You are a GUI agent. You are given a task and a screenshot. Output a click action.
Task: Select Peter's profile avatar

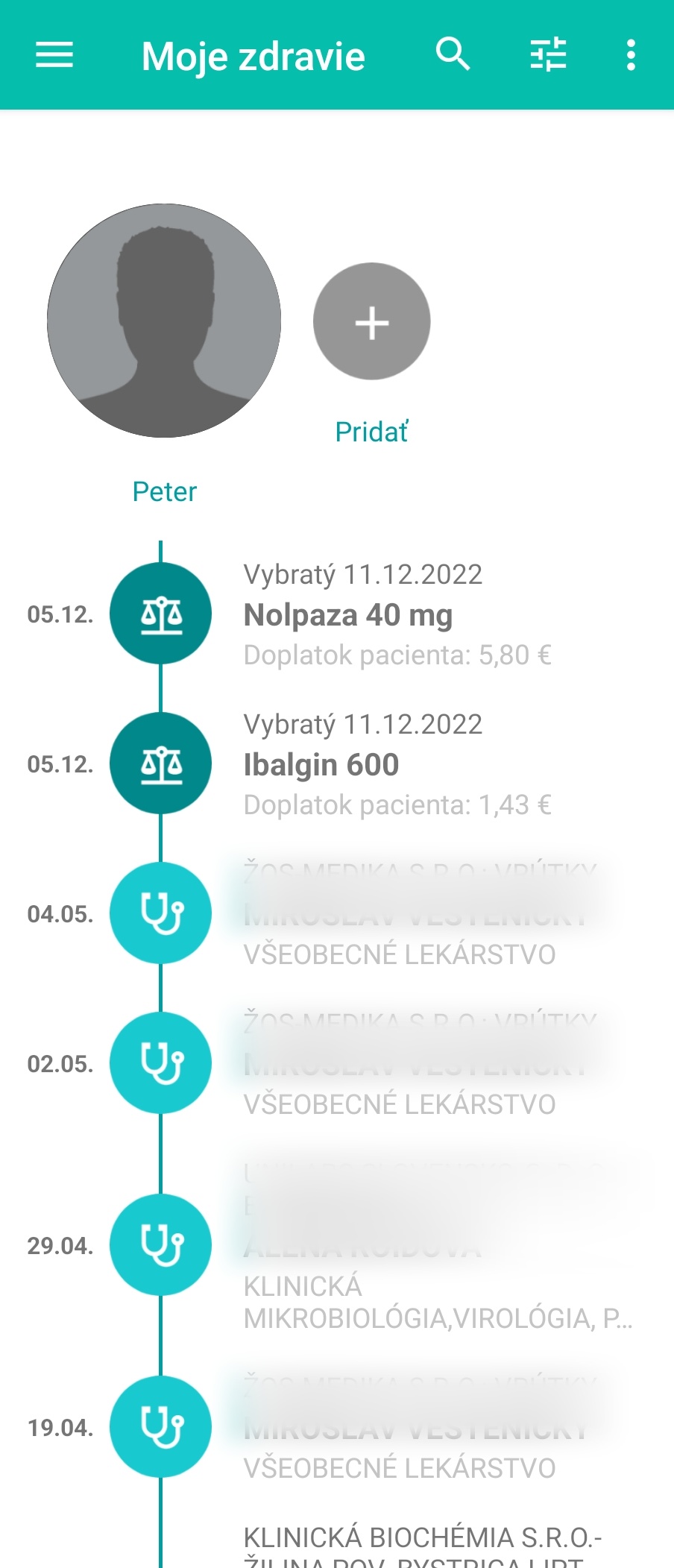(164, 321)
